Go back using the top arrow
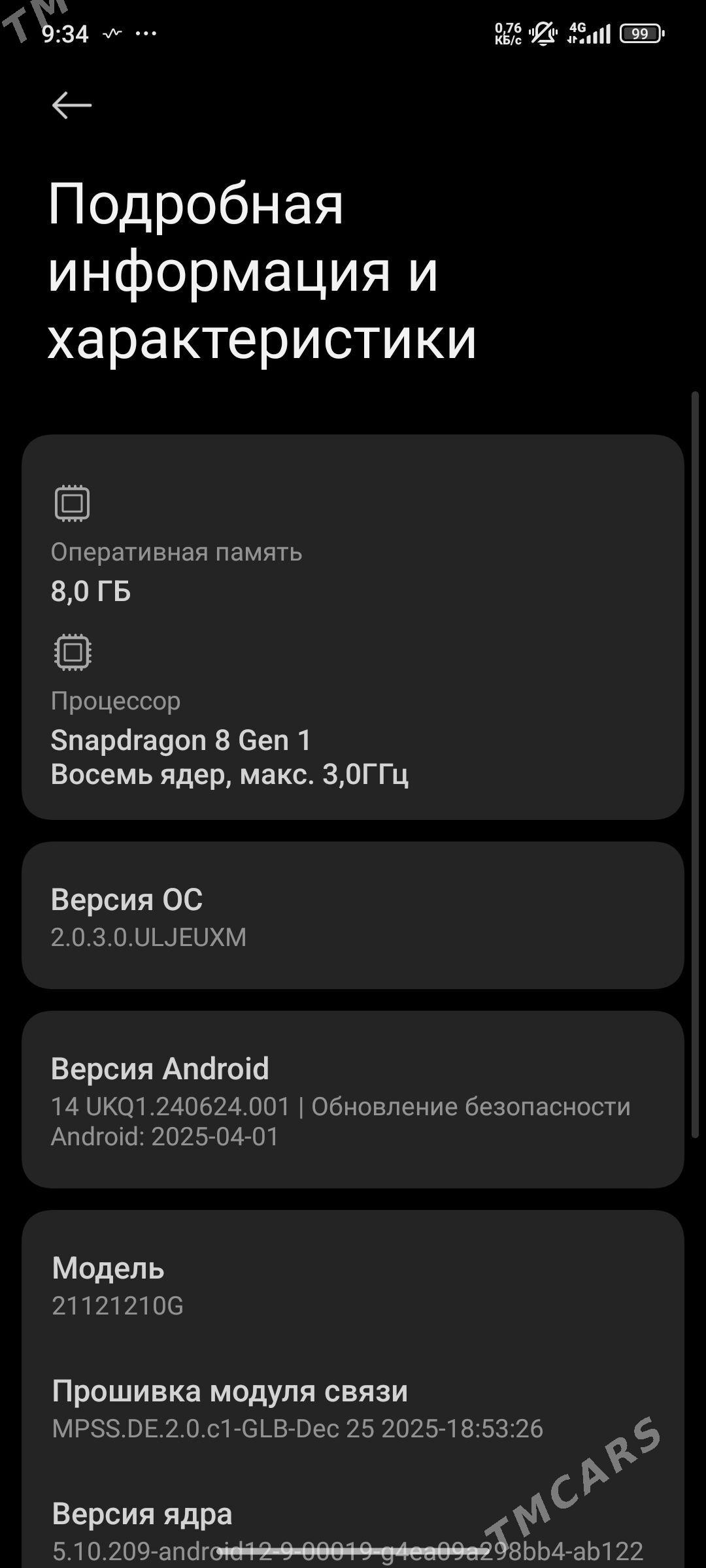 tap(72, 105)
